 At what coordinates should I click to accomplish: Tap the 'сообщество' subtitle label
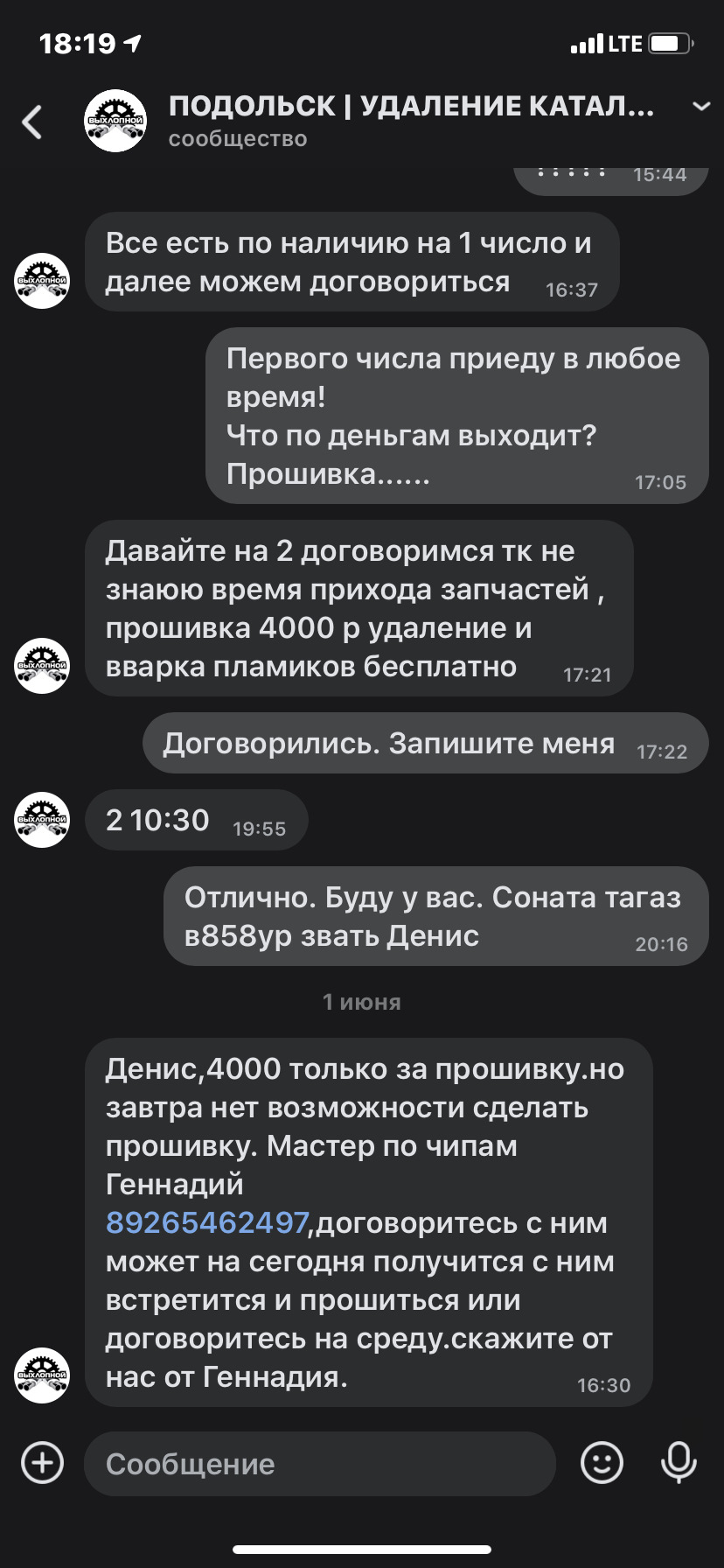(238, 137)
